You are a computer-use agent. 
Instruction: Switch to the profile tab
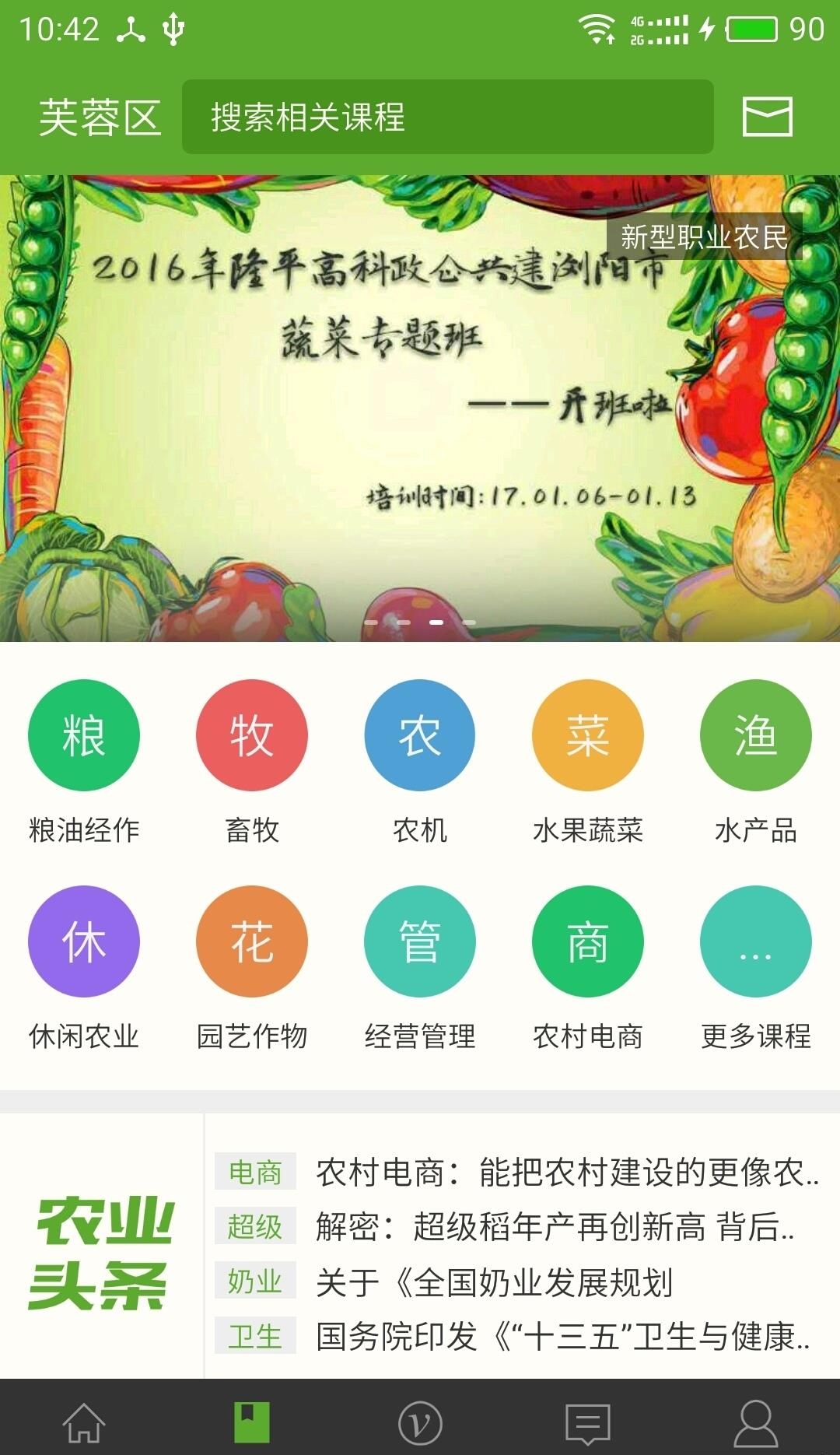(x=755, y=1422)
